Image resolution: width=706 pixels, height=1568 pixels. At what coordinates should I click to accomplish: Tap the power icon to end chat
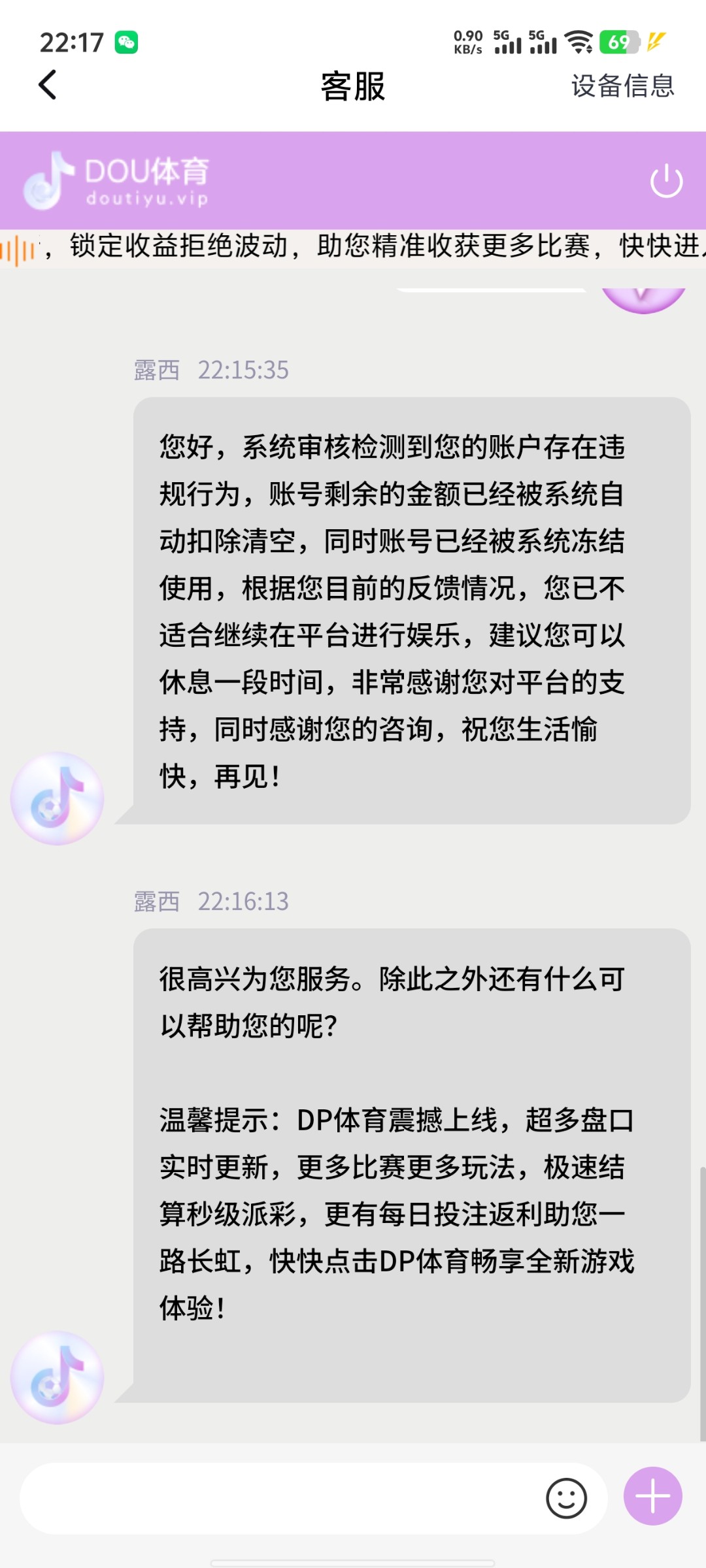click(x=666, y=181)
